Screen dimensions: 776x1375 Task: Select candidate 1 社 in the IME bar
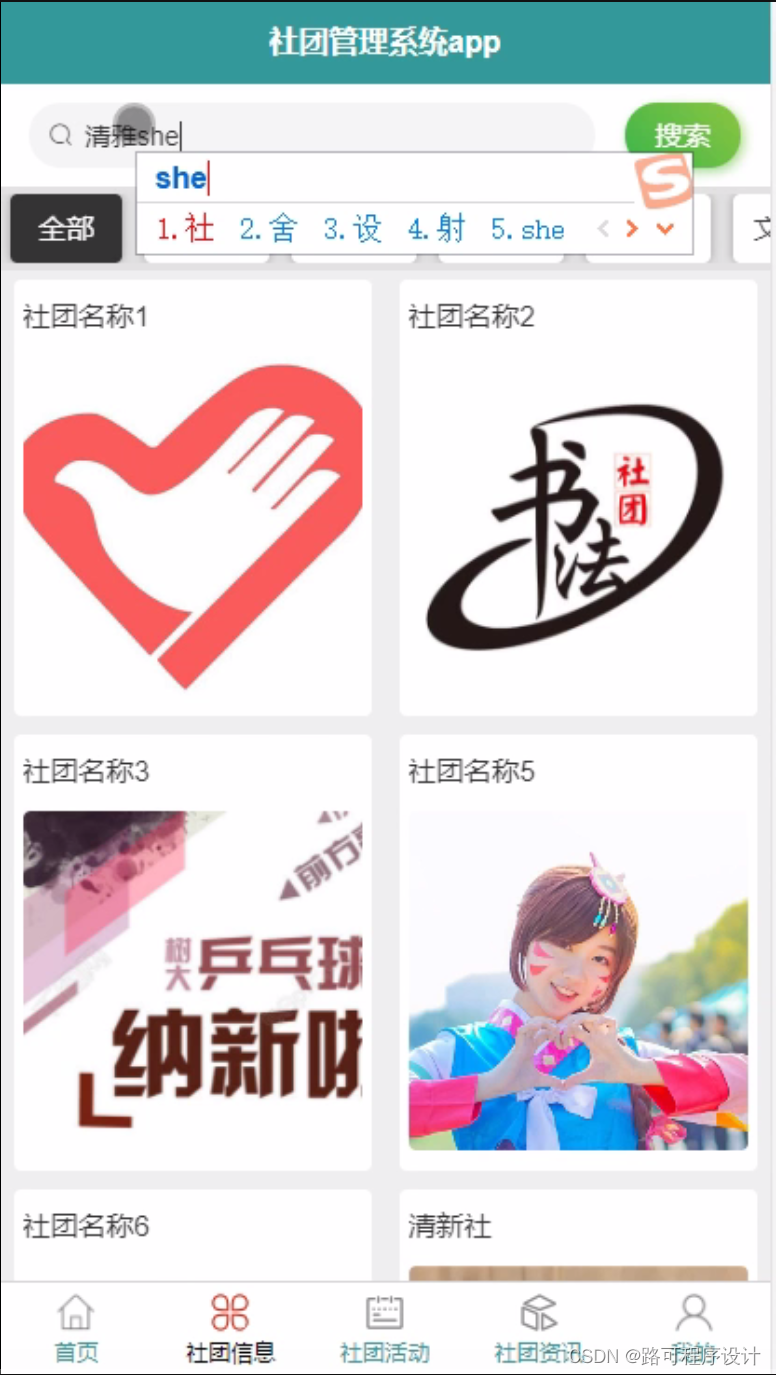(x=183, y=229)
